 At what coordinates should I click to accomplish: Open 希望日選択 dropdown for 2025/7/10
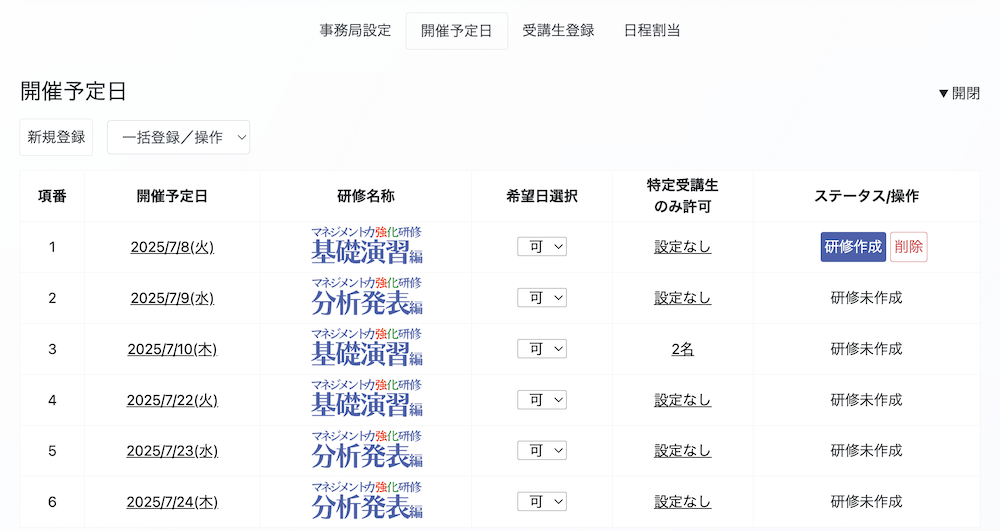click(542, 349)
